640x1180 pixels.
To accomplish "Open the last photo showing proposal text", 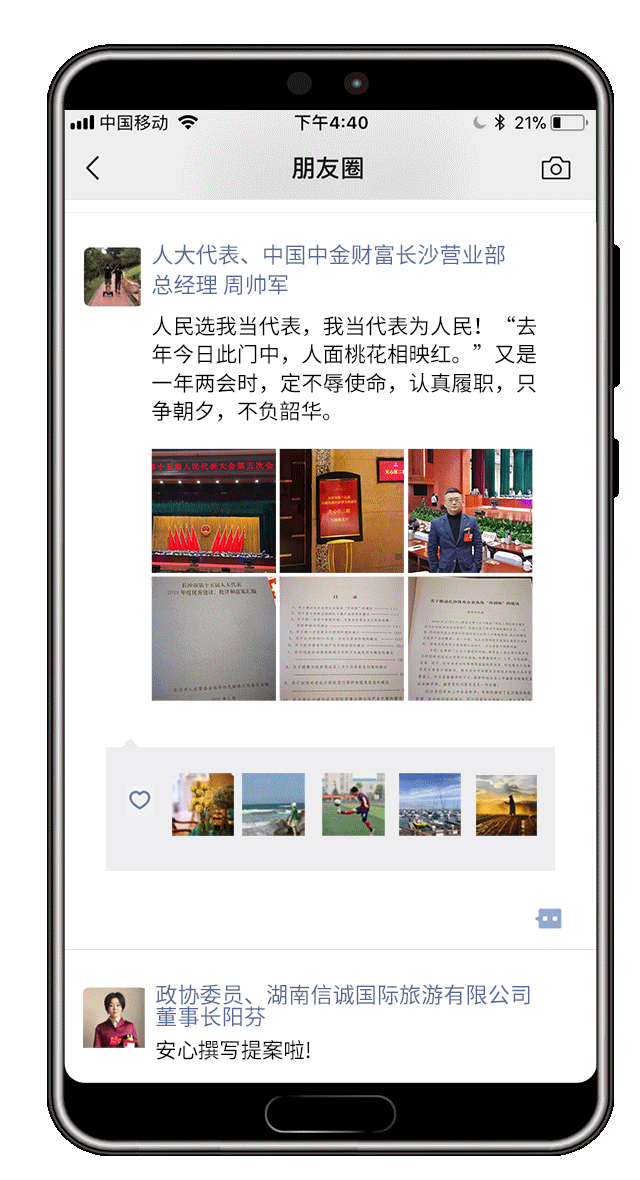I will pos(470,638).
